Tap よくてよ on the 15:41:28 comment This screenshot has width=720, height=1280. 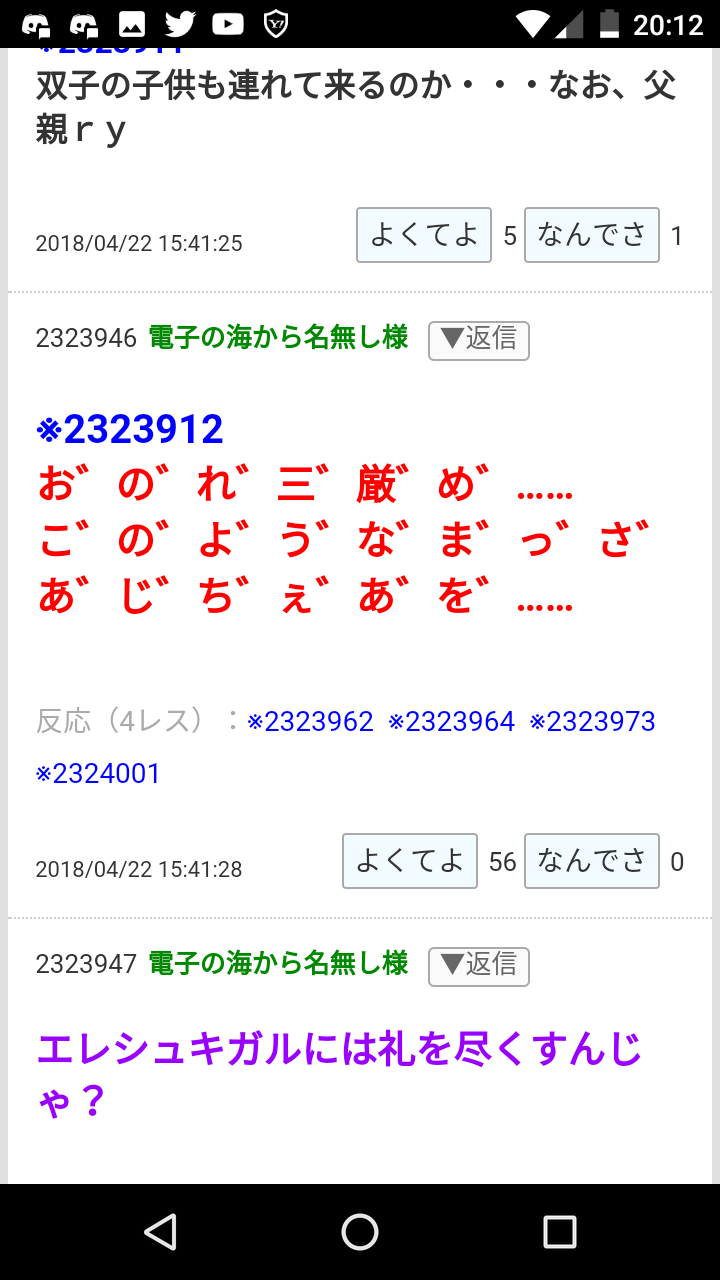[410, 861]
